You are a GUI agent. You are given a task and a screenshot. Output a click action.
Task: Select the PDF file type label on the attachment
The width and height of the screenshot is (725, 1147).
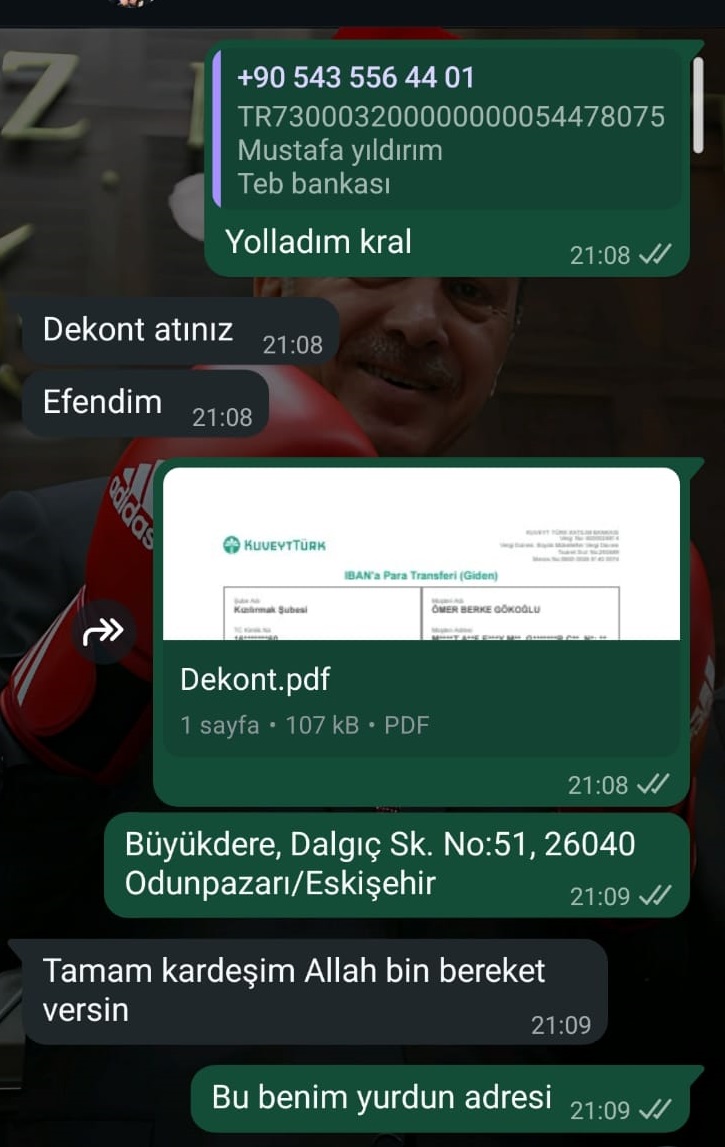point(404,725)
